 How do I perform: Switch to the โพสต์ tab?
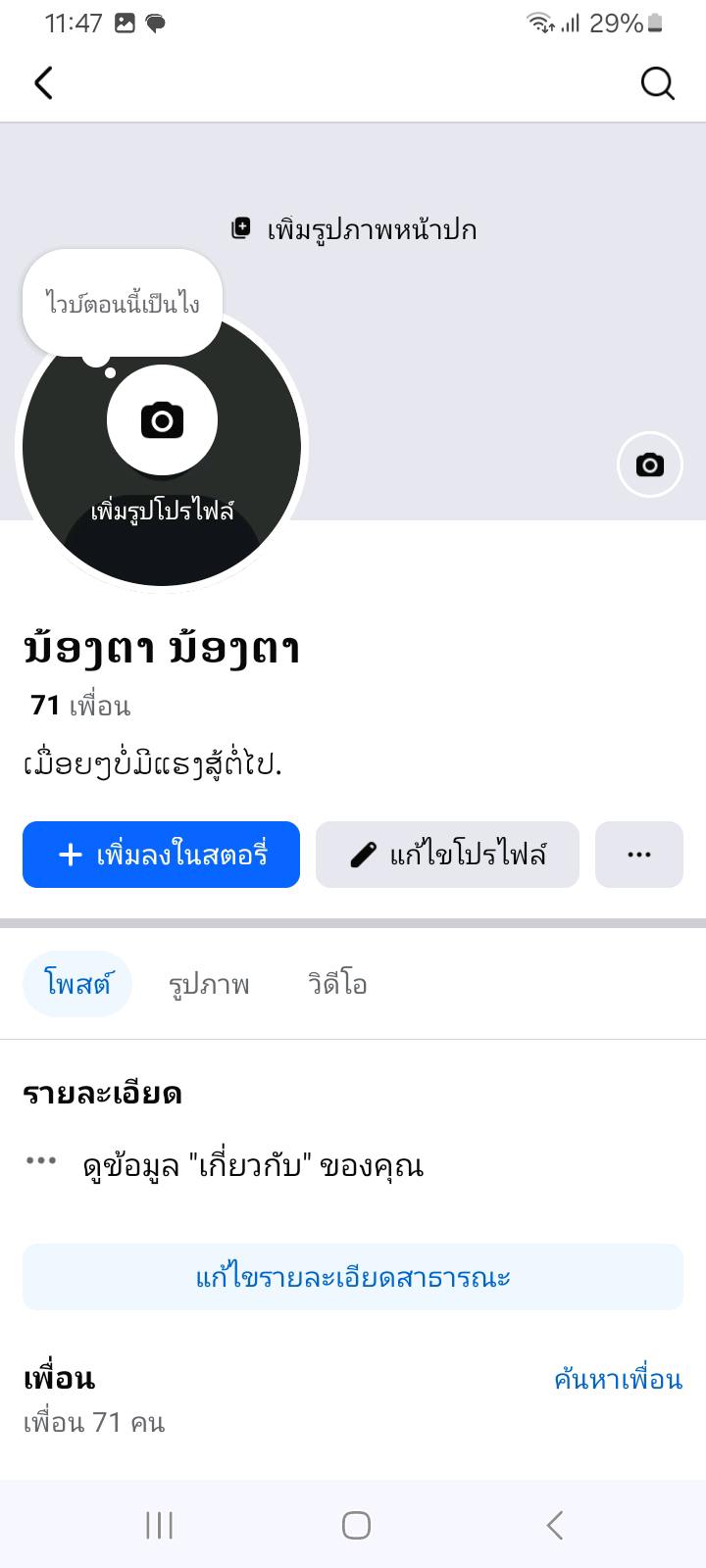(x=77, y=984)
